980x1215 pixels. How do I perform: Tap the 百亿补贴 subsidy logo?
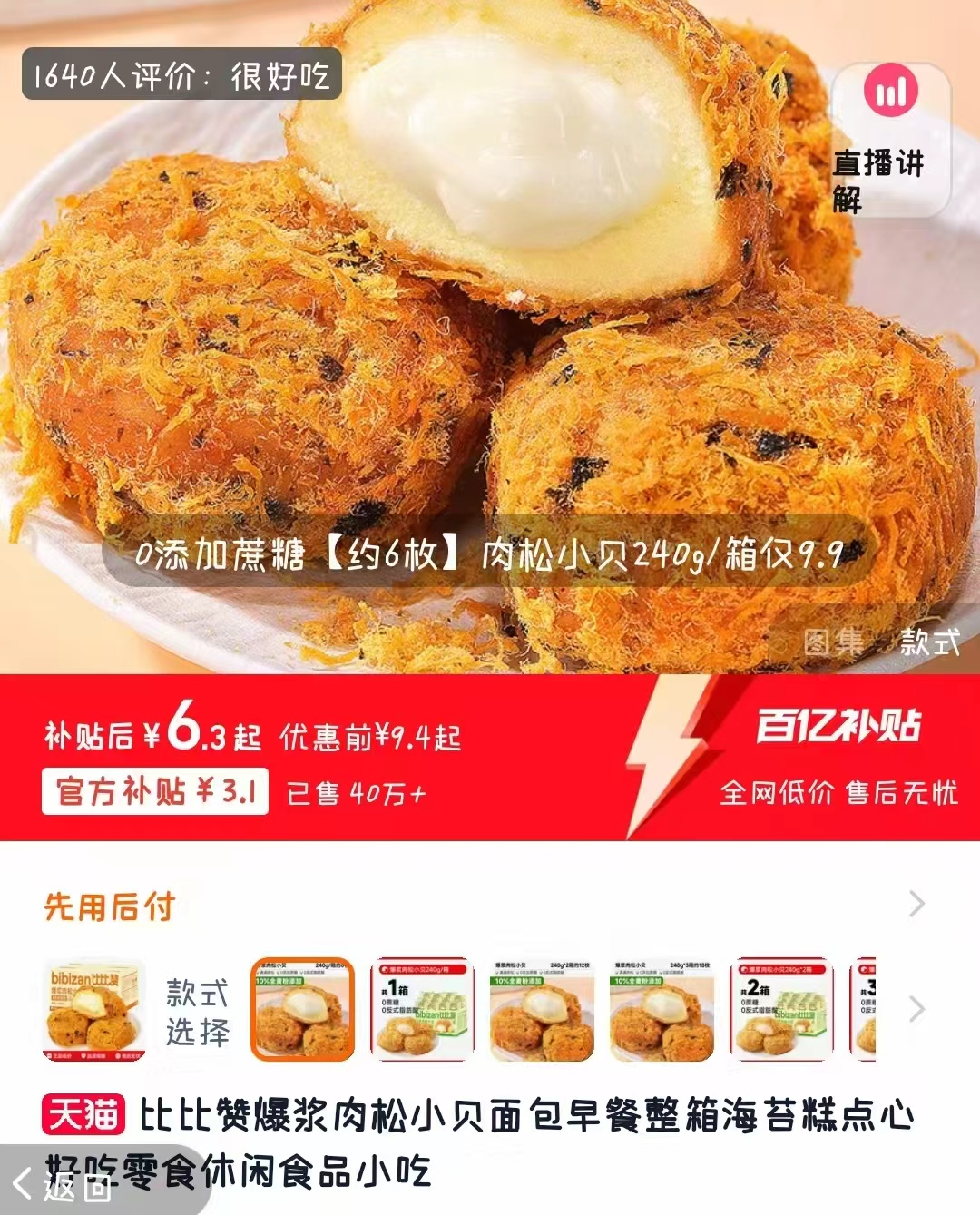839,724
